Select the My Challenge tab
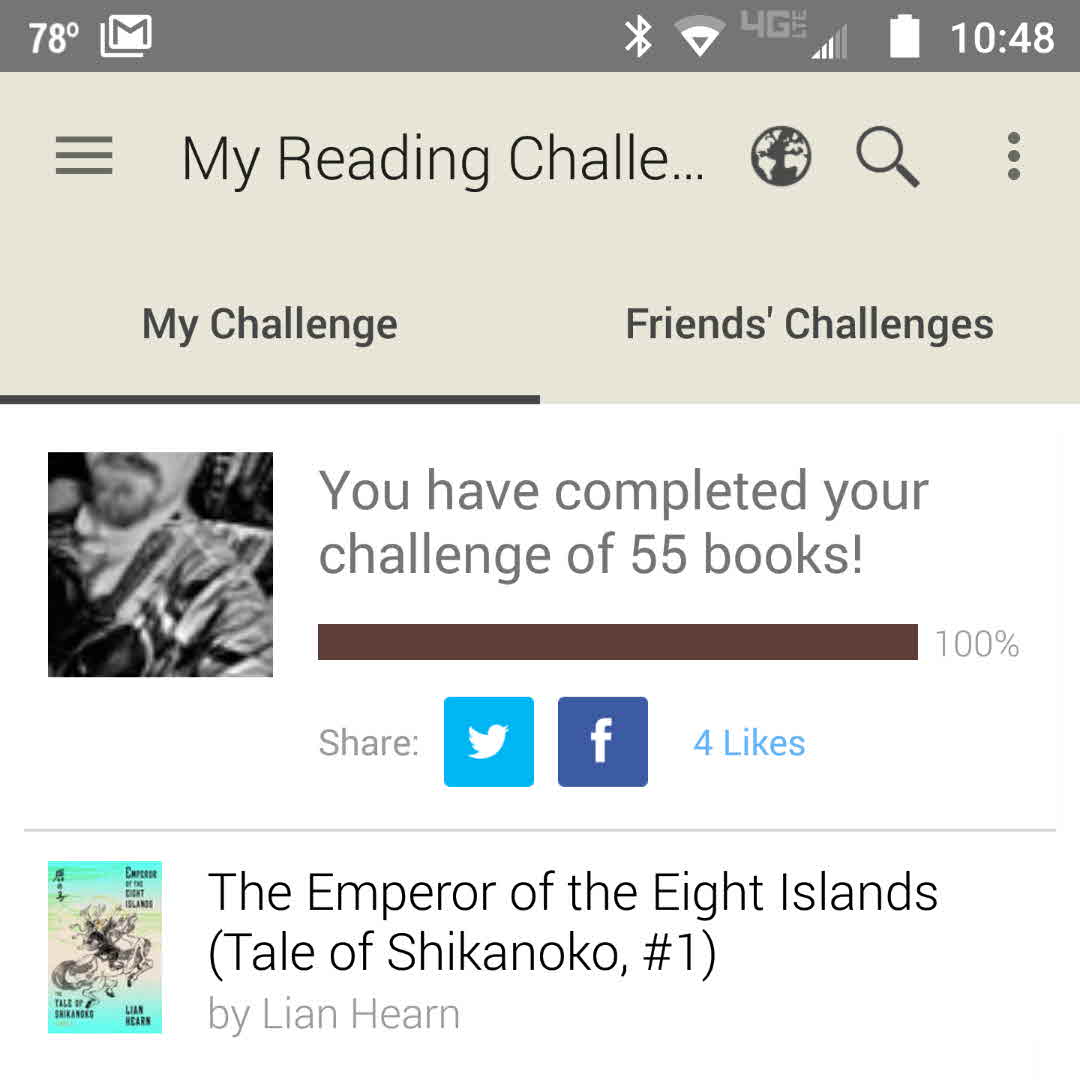 tap(270, 324)
